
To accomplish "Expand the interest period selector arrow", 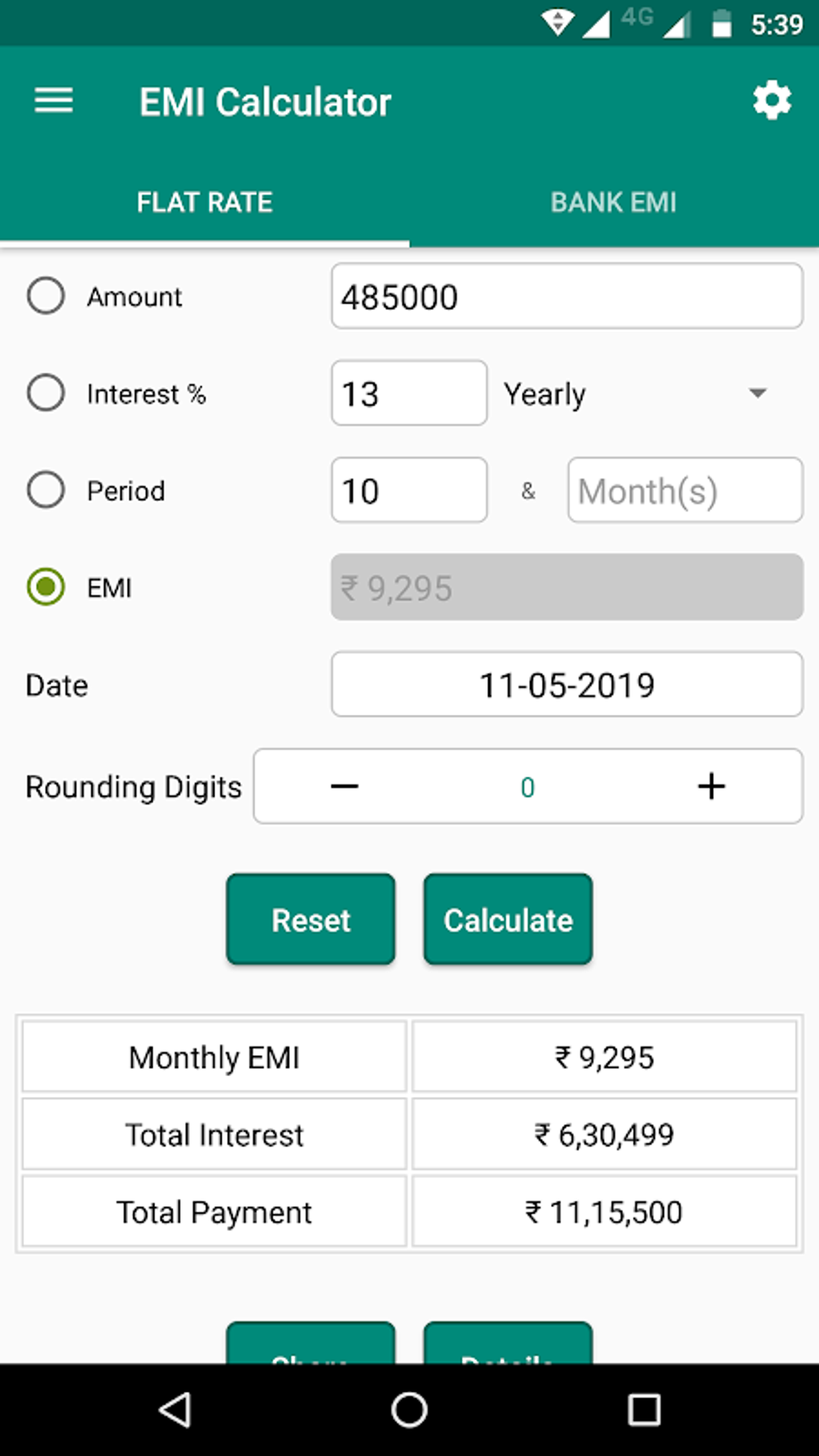I will click(x=756, y=394).
